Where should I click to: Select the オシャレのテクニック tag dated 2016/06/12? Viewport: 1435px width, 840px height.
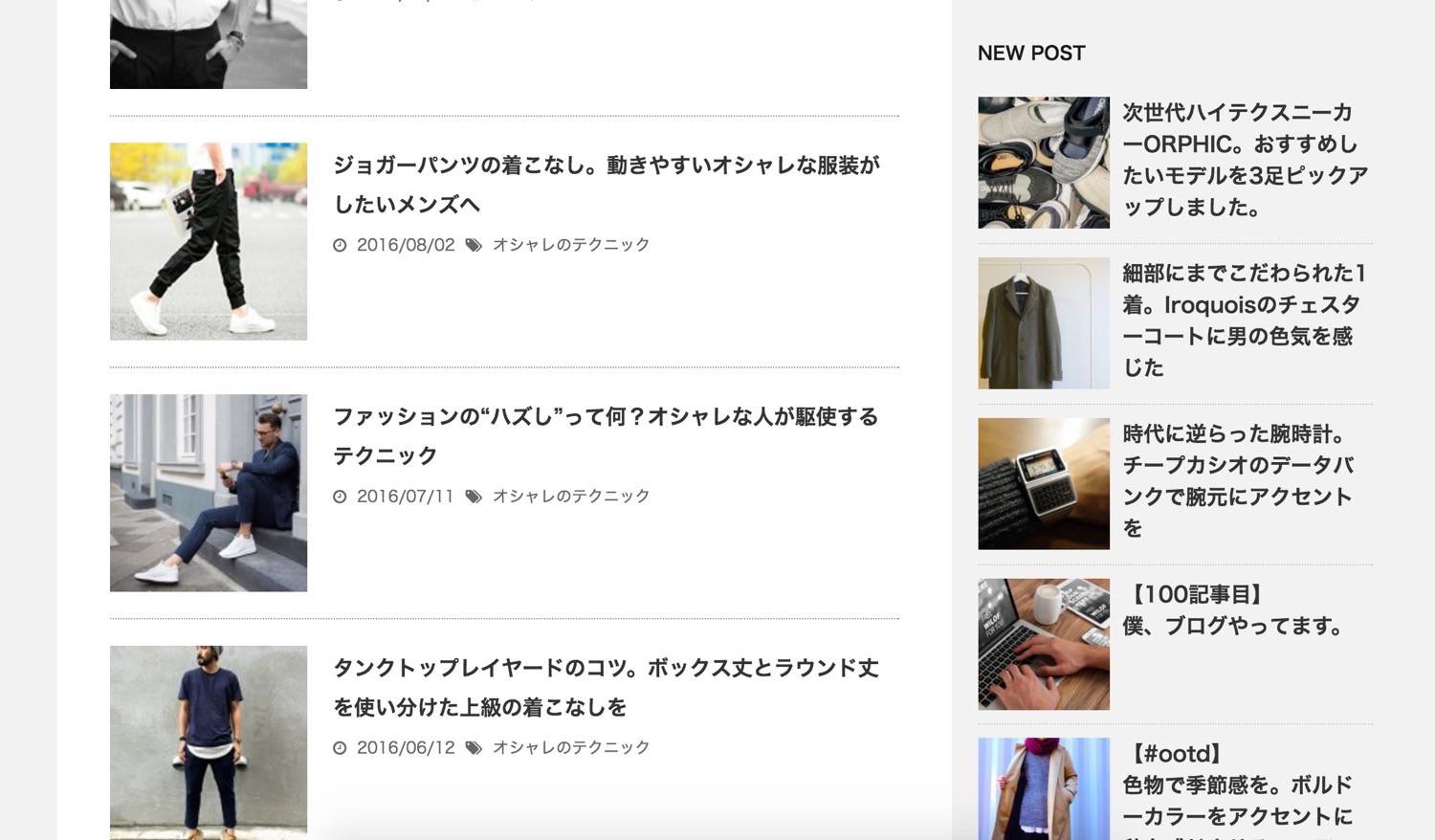click(571, 748)
